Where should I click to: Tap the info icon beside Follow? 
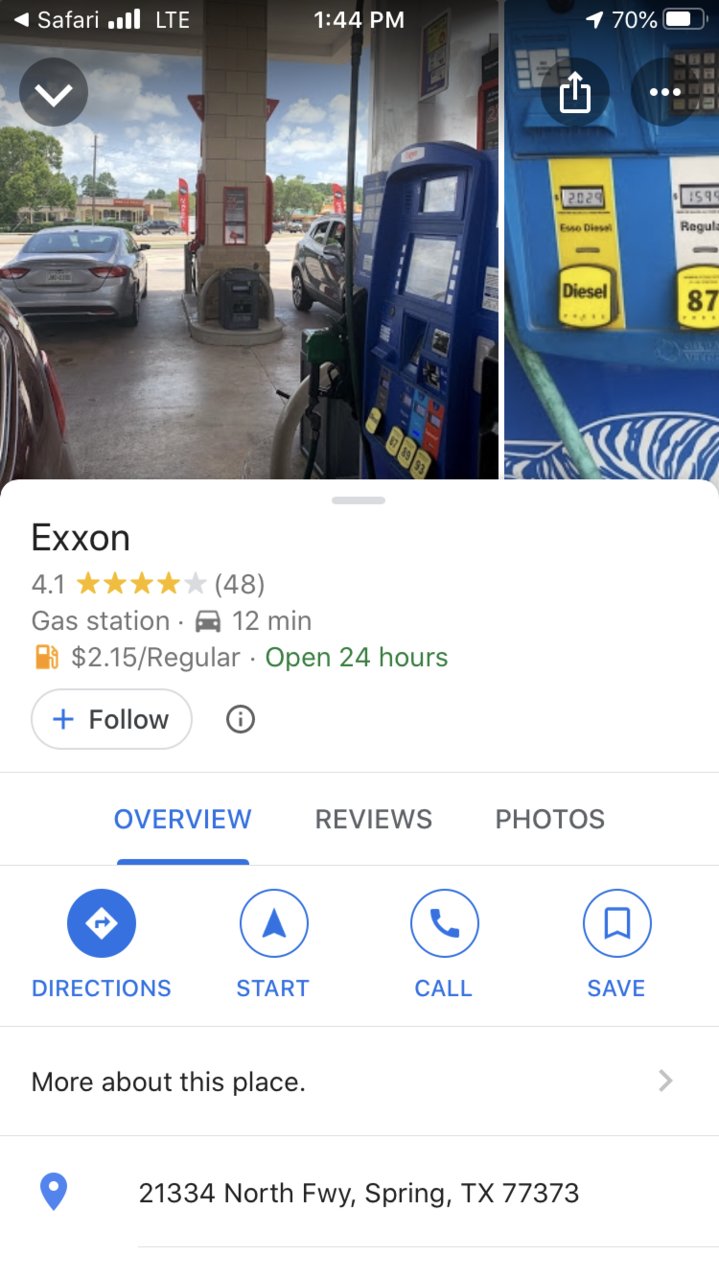pos(240,719)
